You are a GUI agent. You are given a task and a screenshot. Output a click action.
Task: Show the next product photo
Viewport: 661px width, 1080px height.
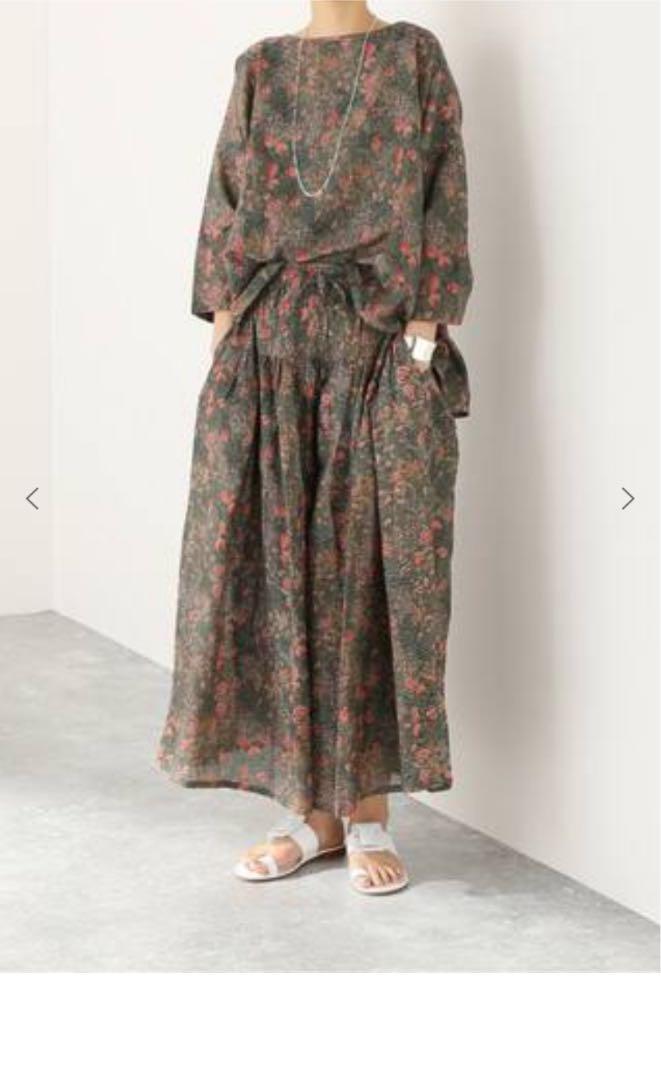tap(627, 498)
